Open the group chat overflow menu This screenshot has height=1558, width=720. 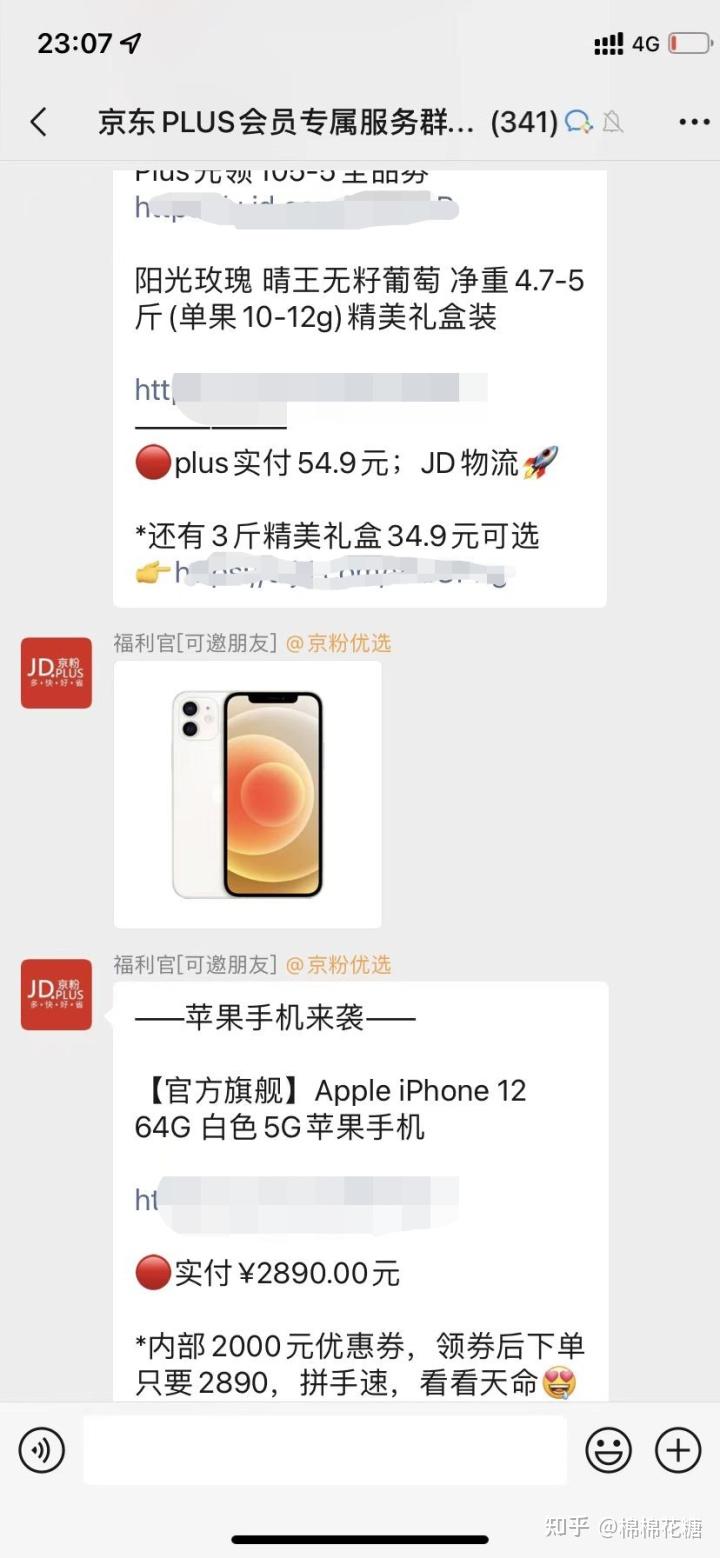(693, 122)
